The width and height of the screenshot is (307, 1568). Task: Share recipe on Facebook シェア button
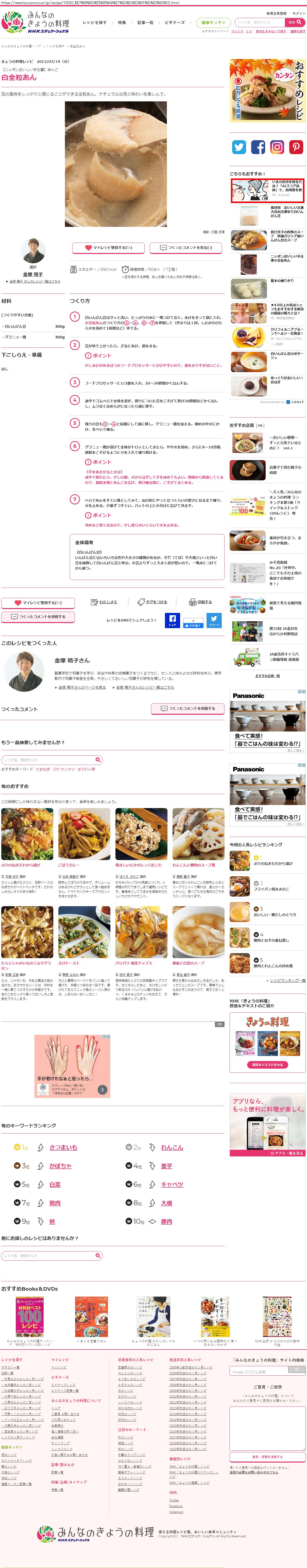pyautogui.click(x=172, y=620)
